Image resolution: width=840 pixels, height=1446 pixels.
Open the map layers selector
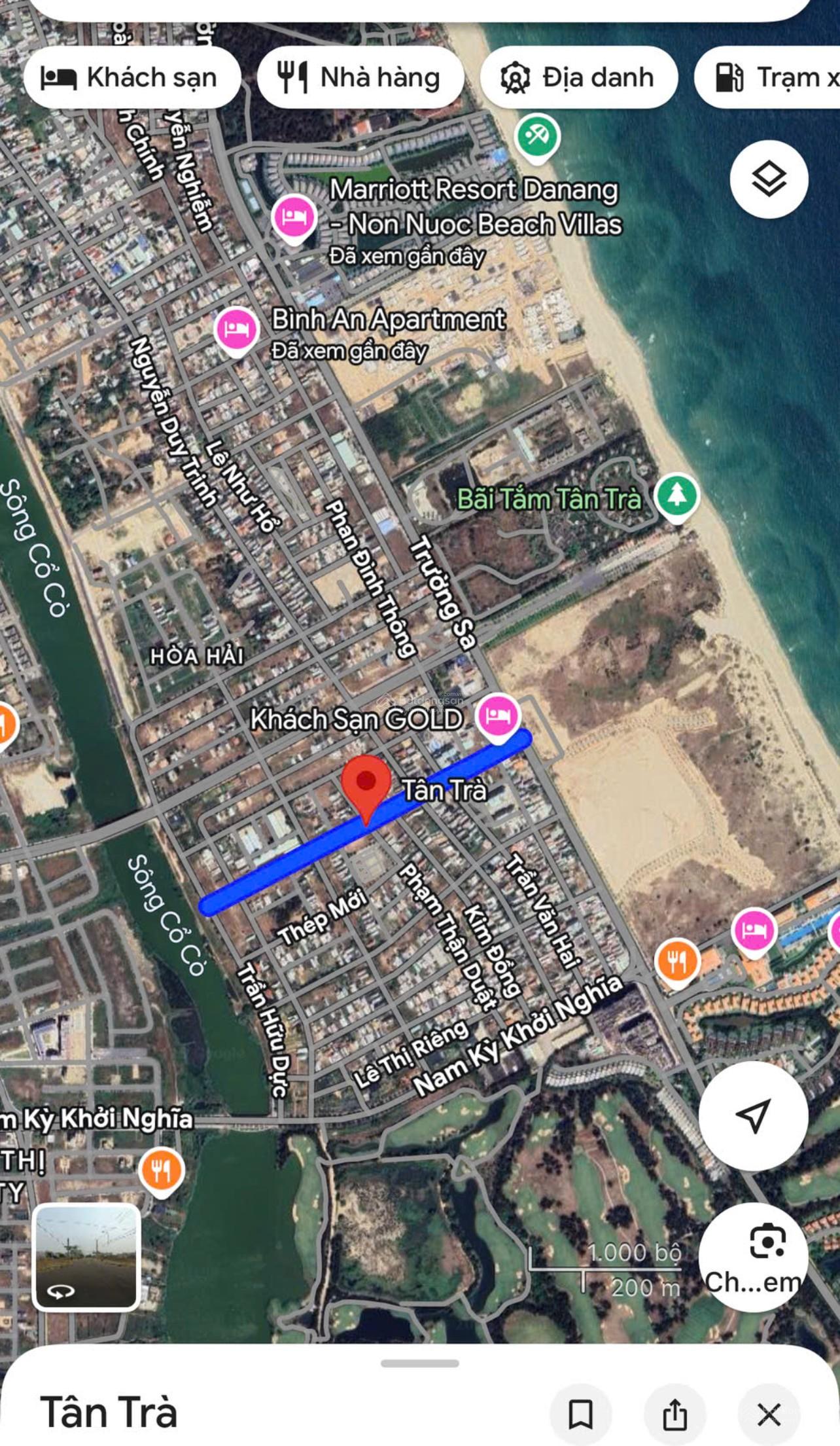coord(769,179)
